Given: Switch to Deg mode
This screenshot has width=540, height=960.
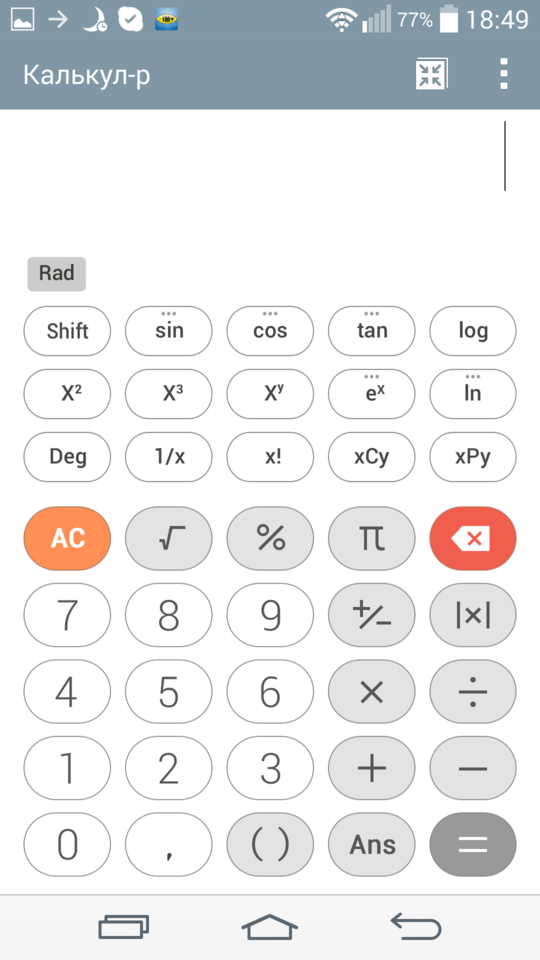Looking at the screenshot, I should pos(67,457).
